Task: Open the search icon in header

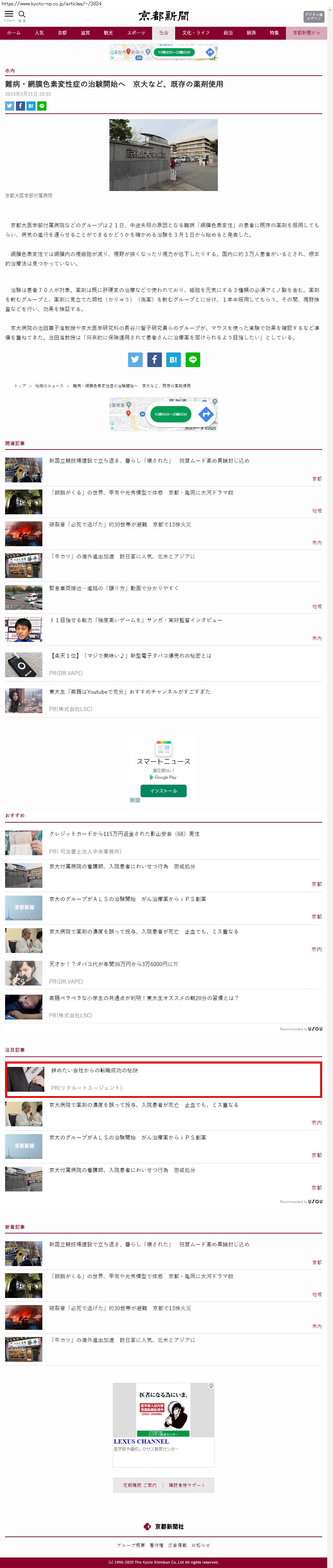Action: 22,15
